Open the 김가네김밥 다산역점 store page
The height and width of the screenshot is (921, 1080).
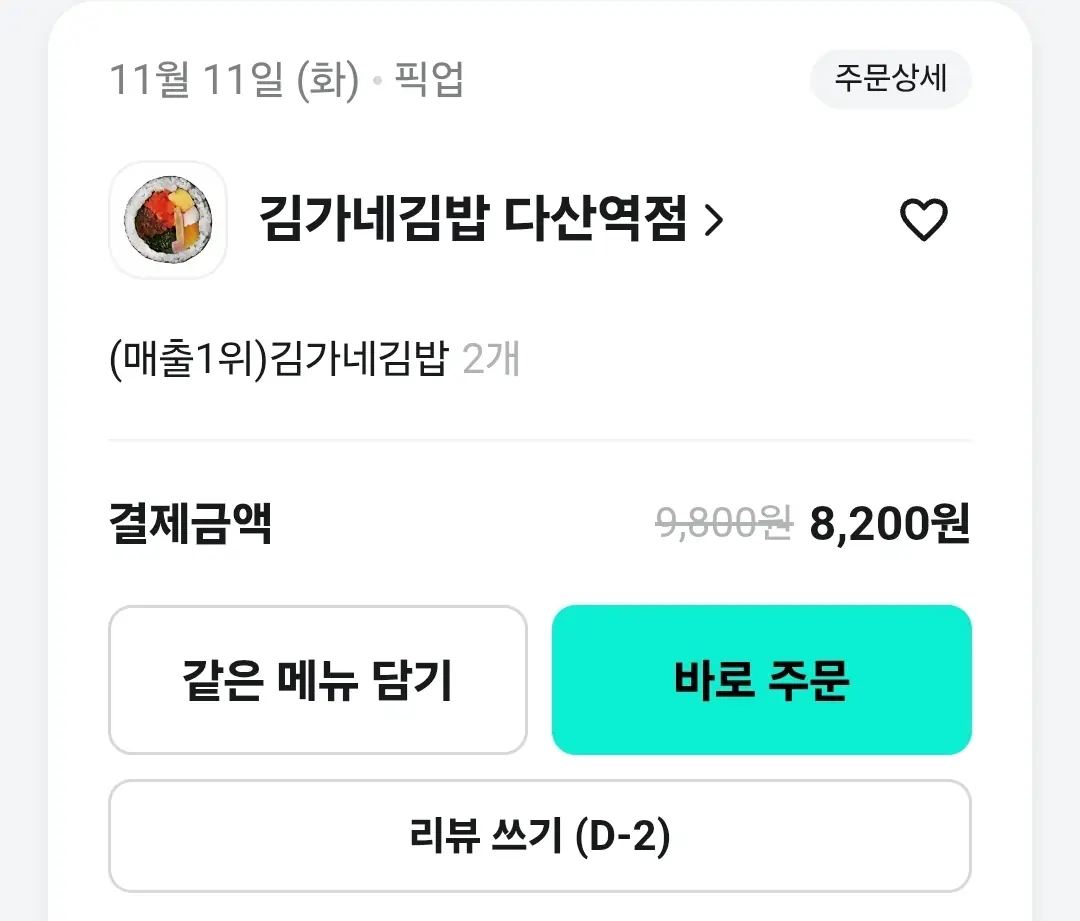click(490, 220)
